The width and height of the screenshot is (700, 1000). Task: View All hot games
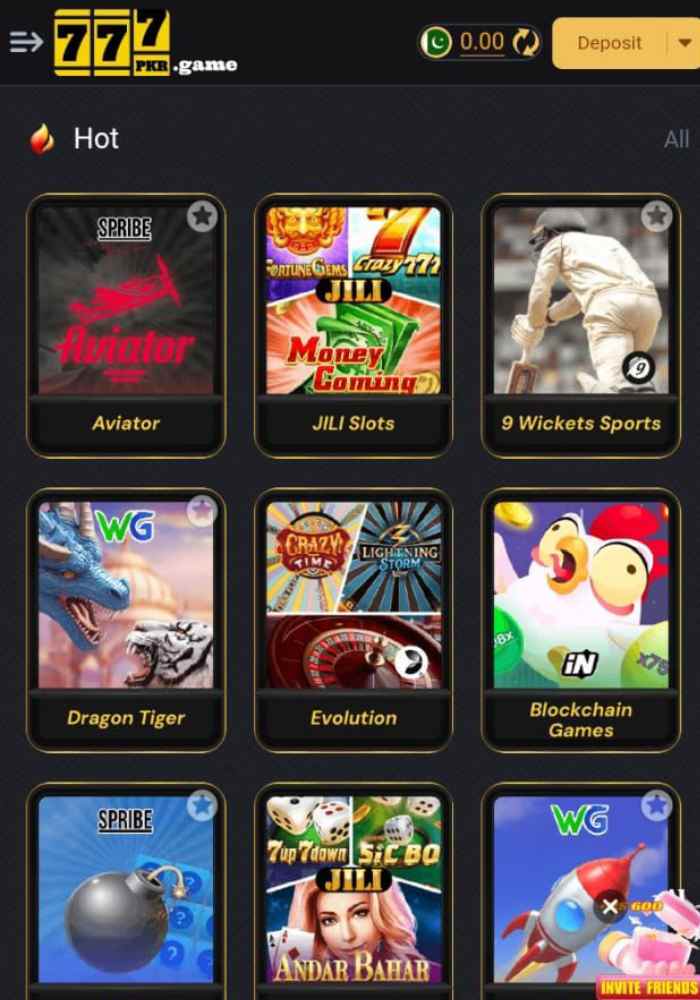point(676,139)
